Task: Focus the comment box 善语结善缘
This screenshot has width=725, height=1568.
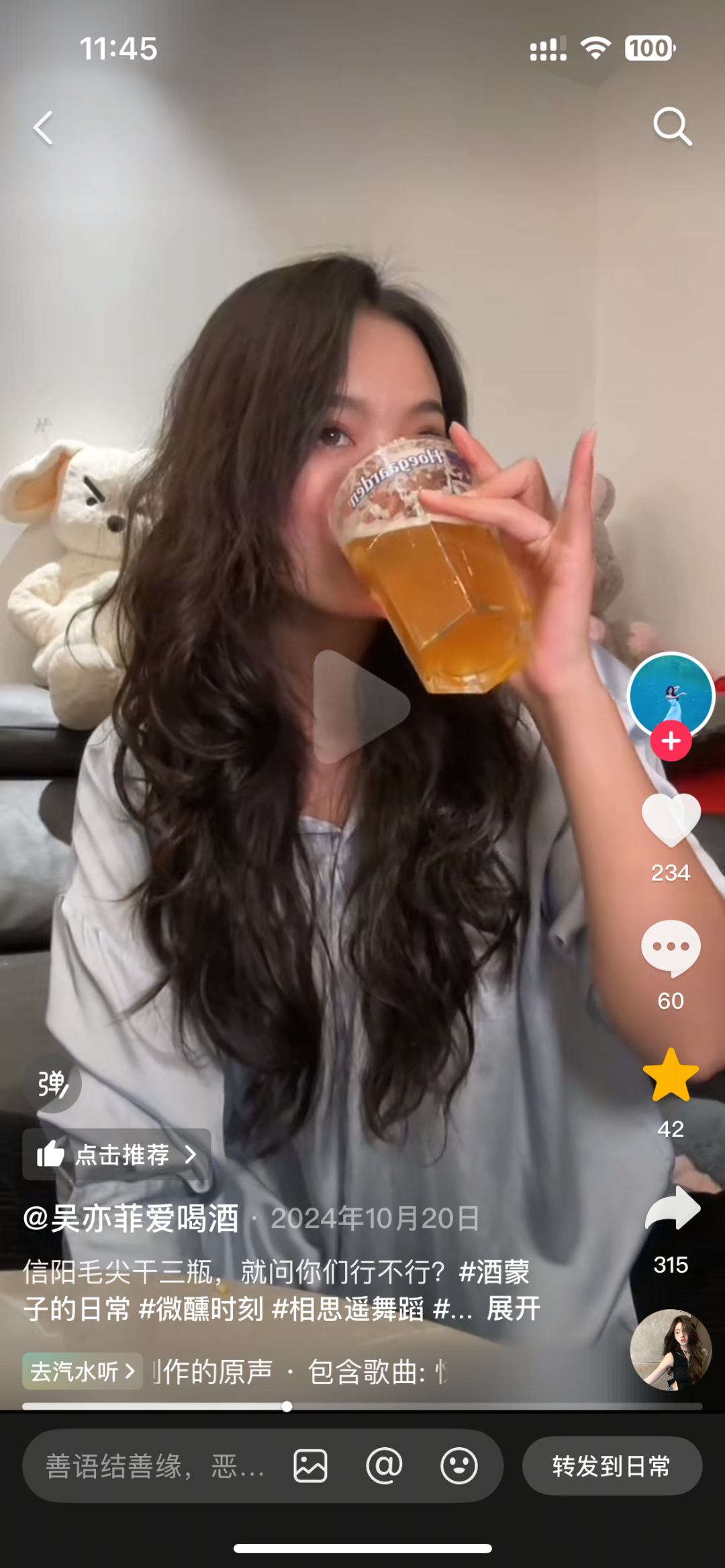Action: click(154, 1466)
